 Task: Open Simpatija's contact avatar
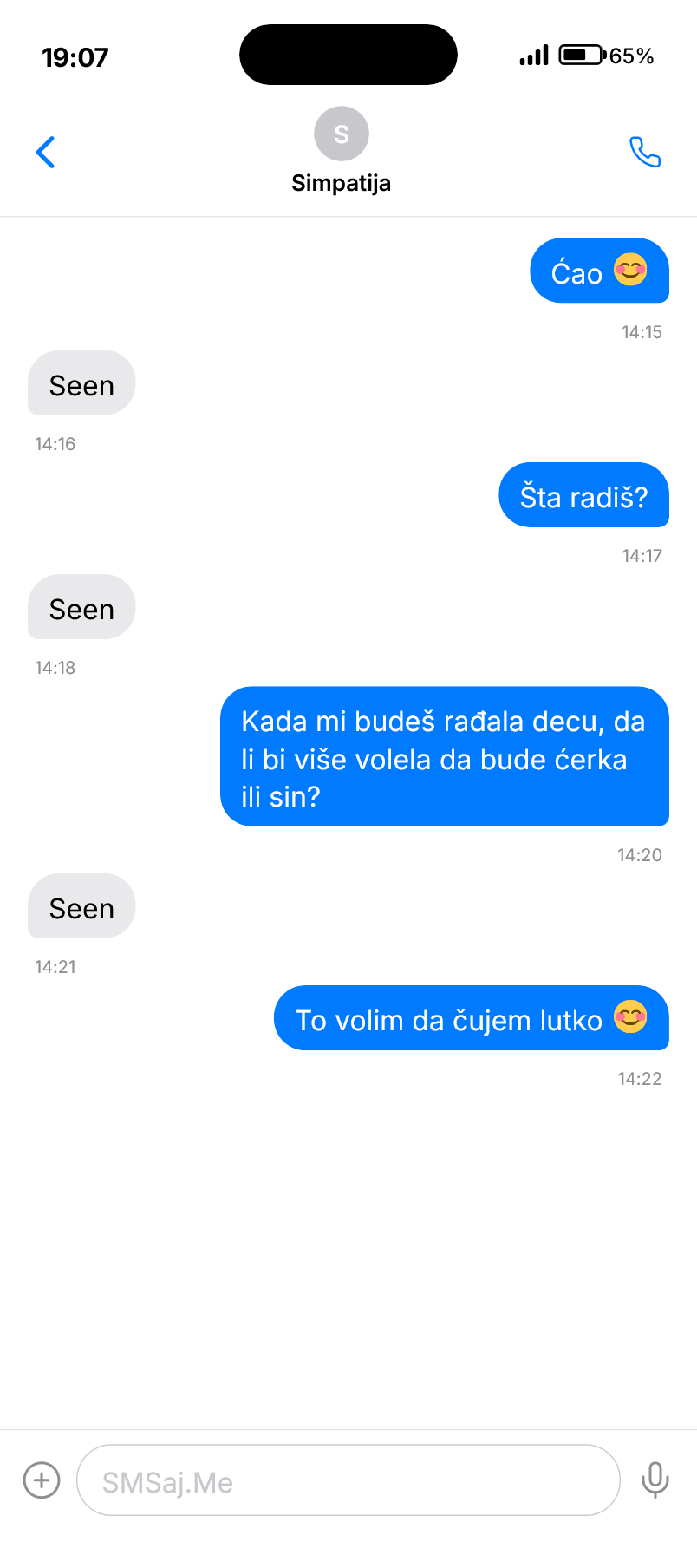tap(341, 134)
